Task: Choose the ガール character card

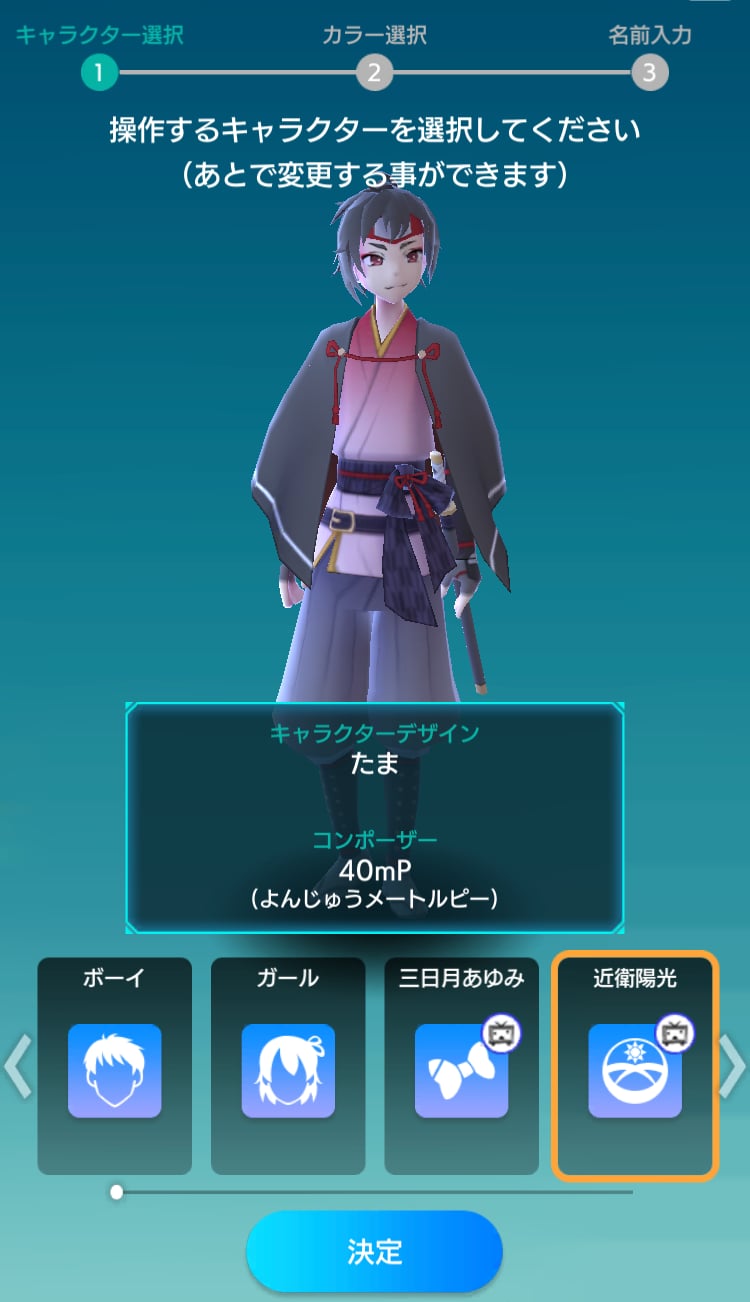Action: tap(288, 1066)
